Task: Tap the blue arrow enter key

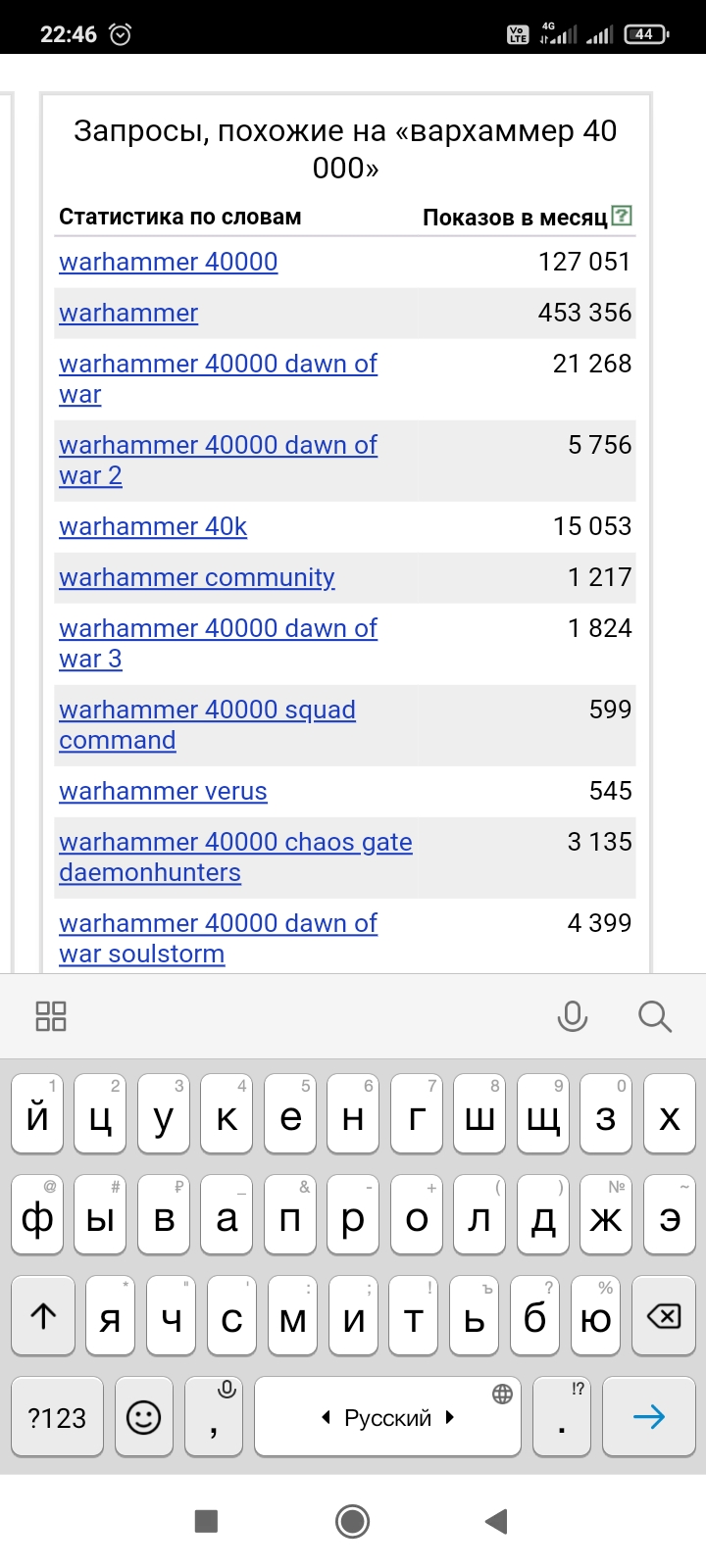Action: 649,1417
